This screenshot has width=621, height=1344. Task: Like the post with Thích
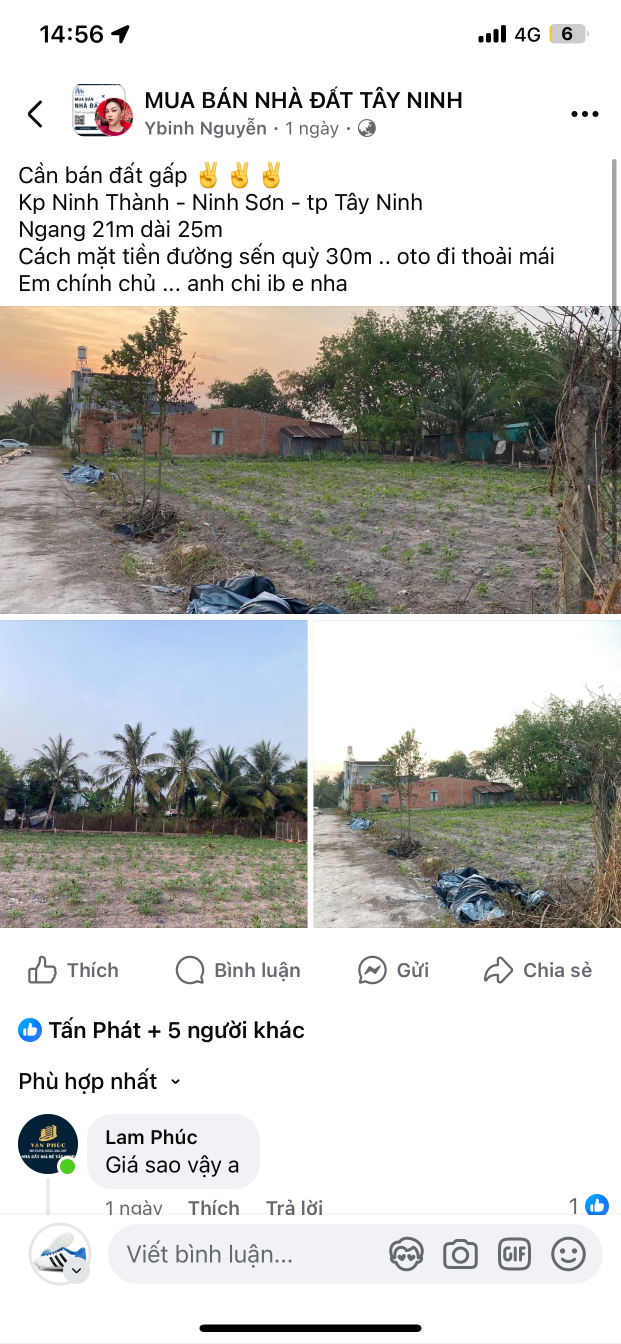pyautogui.click(x=73, y=970)
